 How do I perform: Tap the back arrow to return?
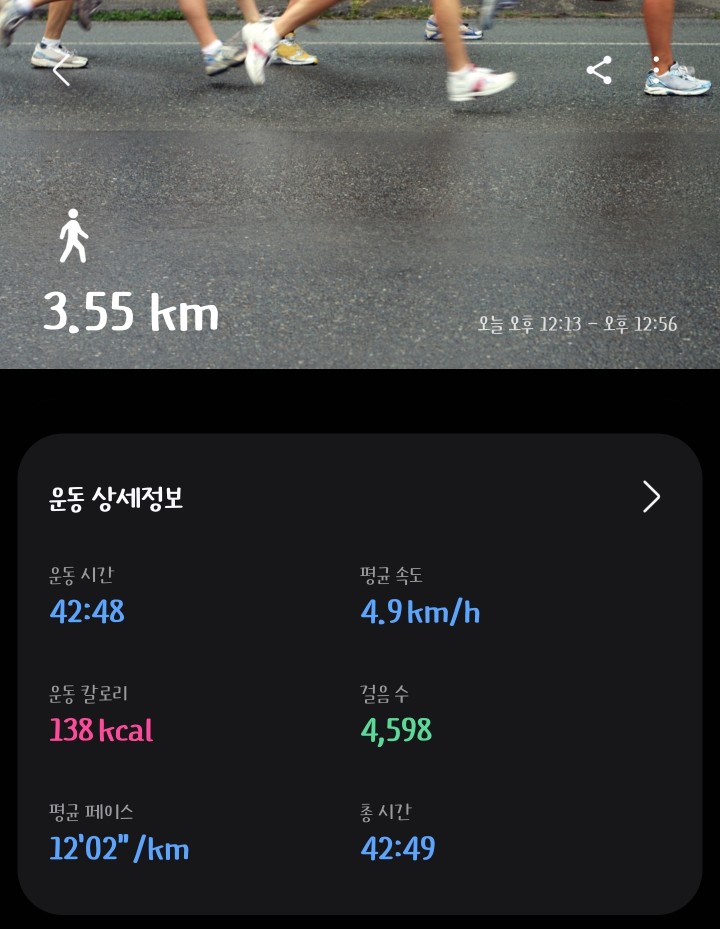62,71
